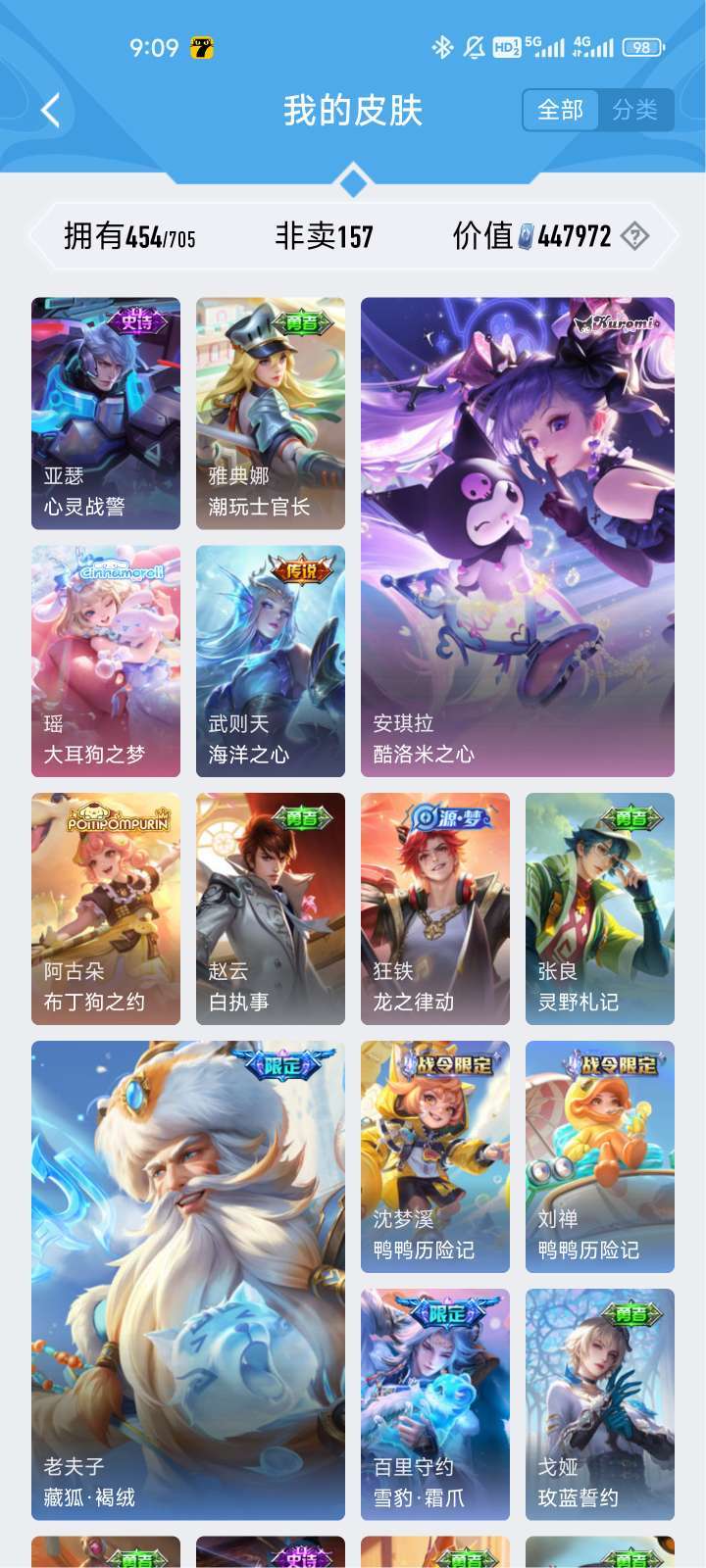The height and width of the screenshot is (1568, 706).
Task: View 赵云 白执事 skin
Action: point(271,908)
